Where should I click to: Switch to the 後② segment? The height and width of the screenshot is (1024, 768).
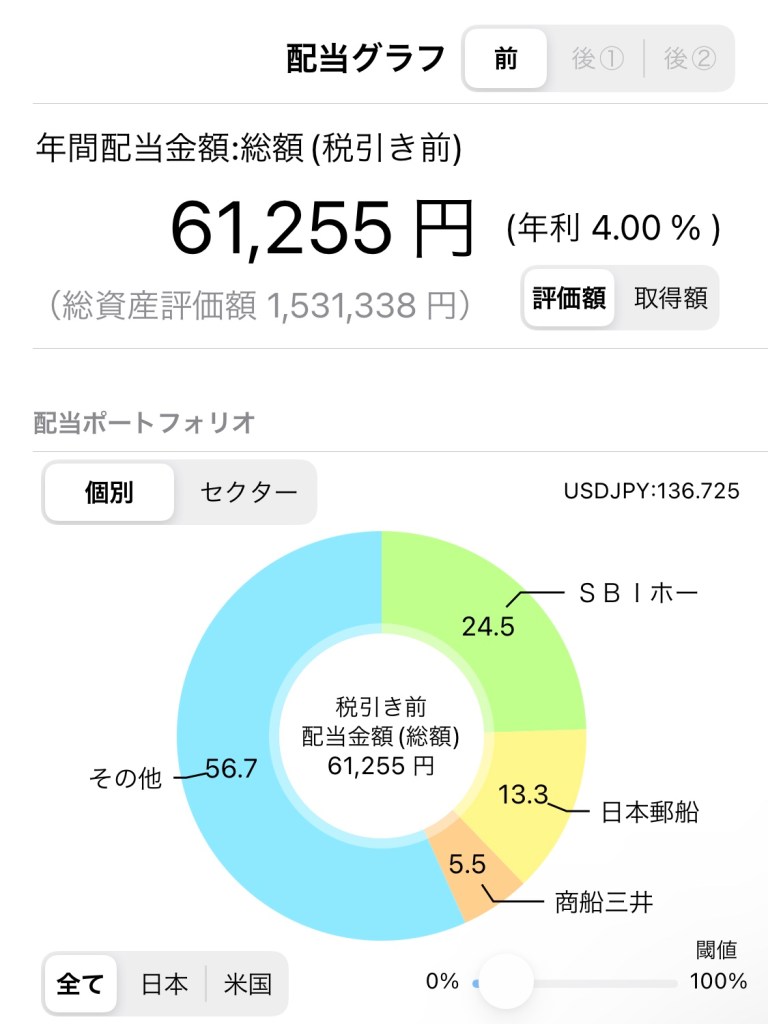tap(690, 59)
